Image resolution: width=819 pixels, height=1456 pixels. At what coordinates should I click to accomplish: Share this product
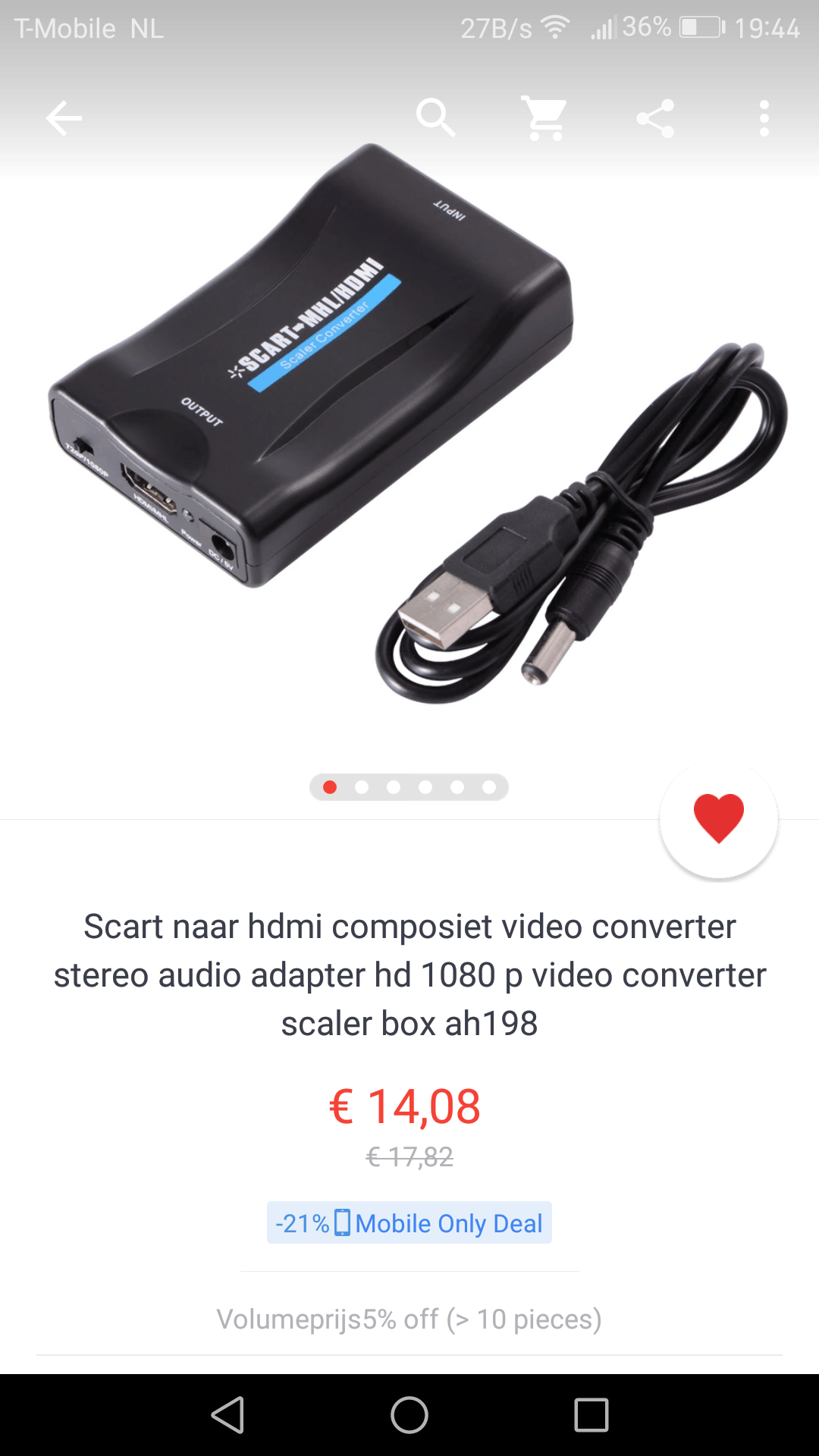(655, 118)
